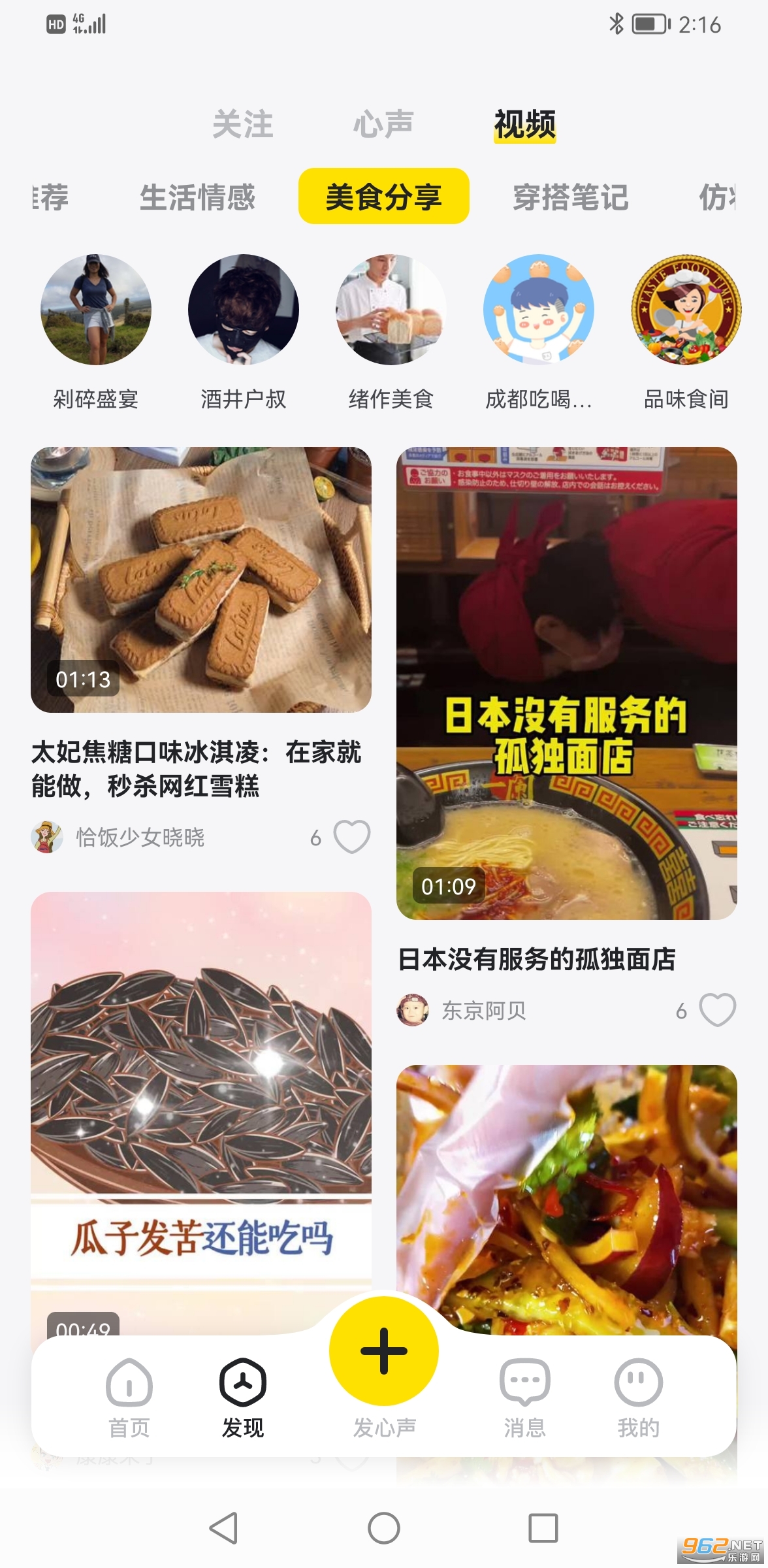This screenshot has width=768, height=1568.
Task: Select the 穿搭笔记 category
Action: click(570, 197)
